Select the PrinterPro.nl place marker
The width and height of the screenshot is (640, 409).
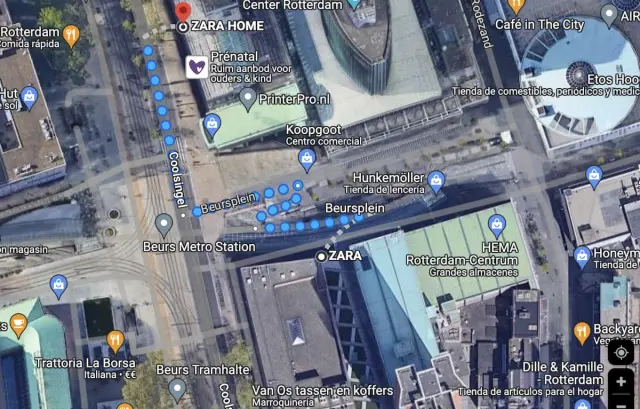pos(248,98)
